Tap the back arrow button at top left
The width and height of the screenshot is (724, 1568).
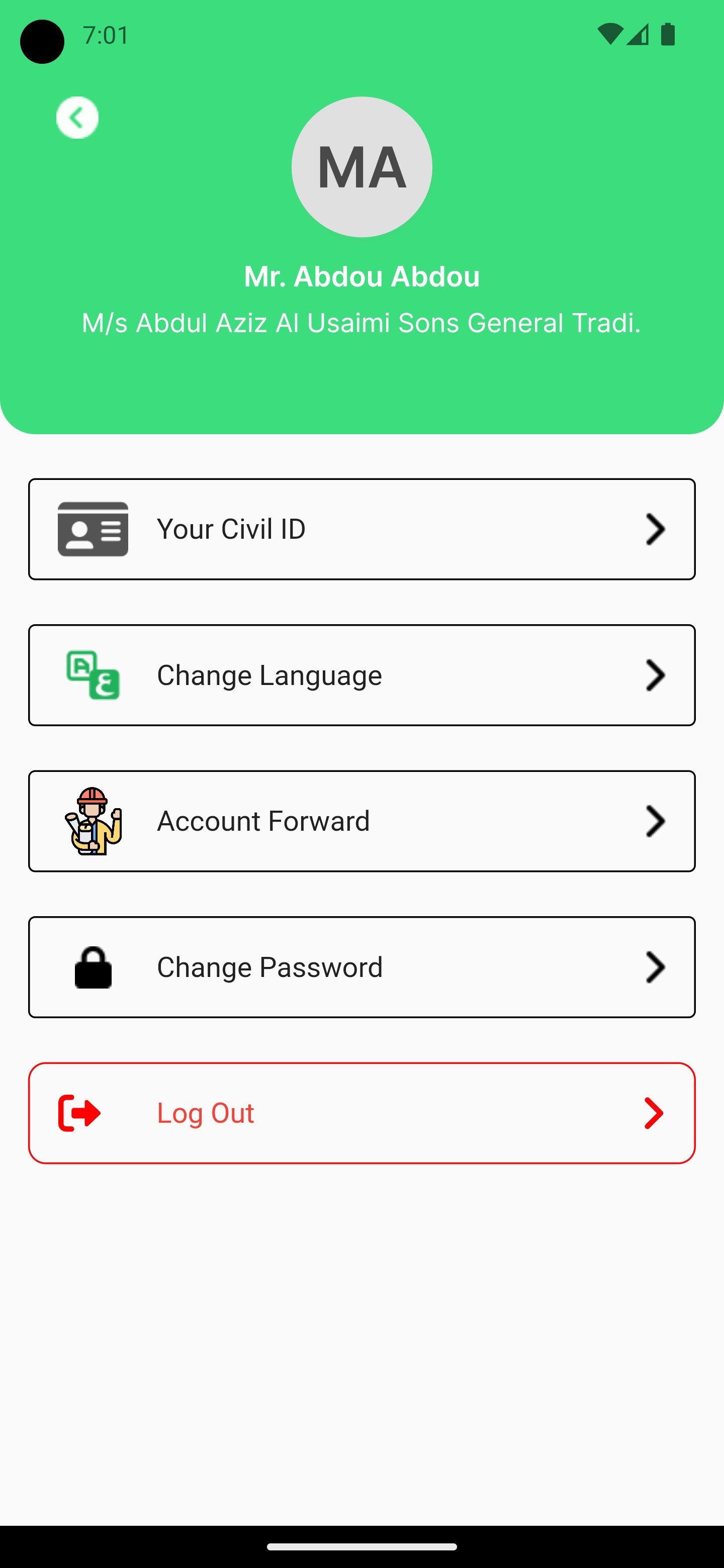tap(77, 117)
